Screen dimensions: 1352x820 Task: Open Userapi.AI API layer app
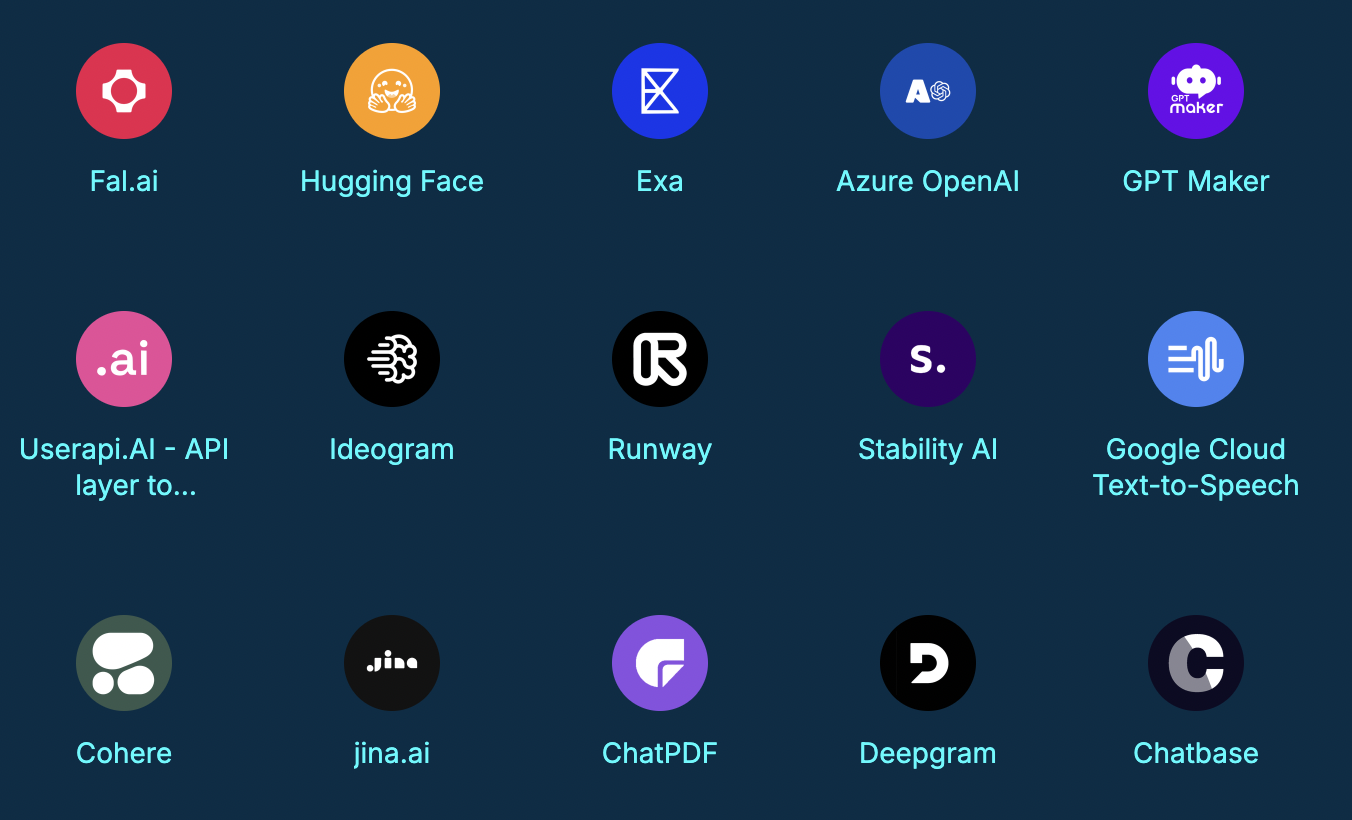[x=124, y=360]
